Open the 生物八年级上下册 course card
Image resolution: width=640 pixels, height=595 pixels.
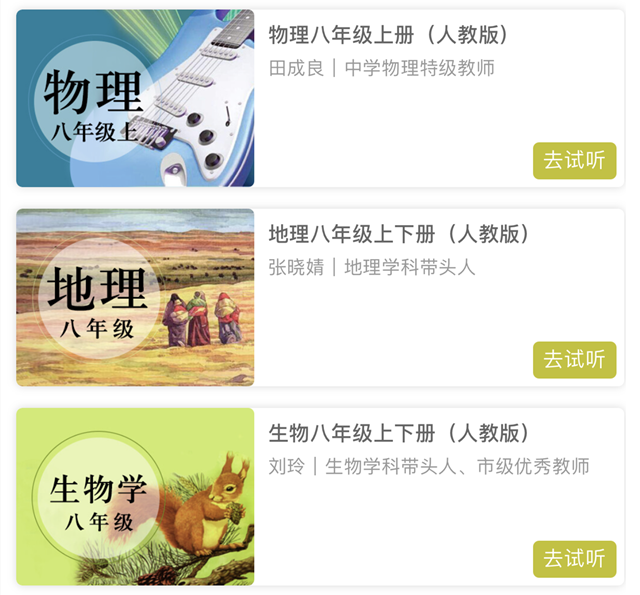(399, 433)
